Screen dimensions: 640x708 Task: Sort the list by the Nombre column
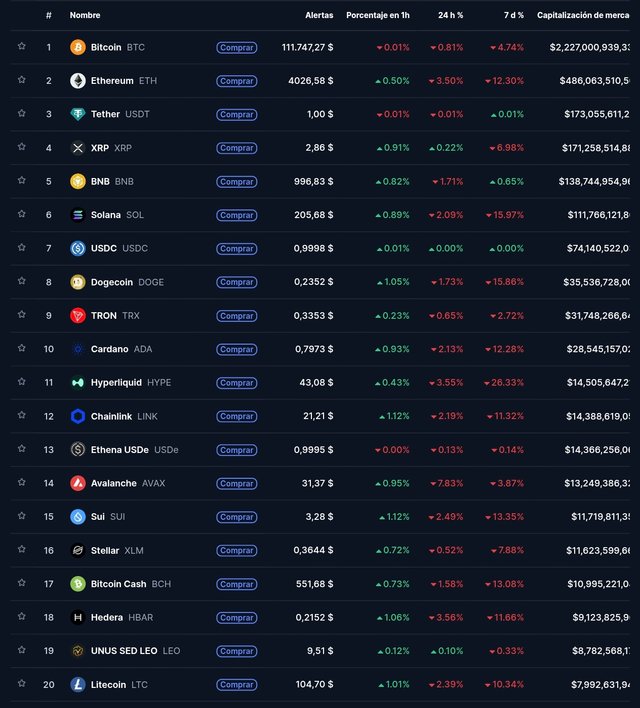(x=85, y=15)
